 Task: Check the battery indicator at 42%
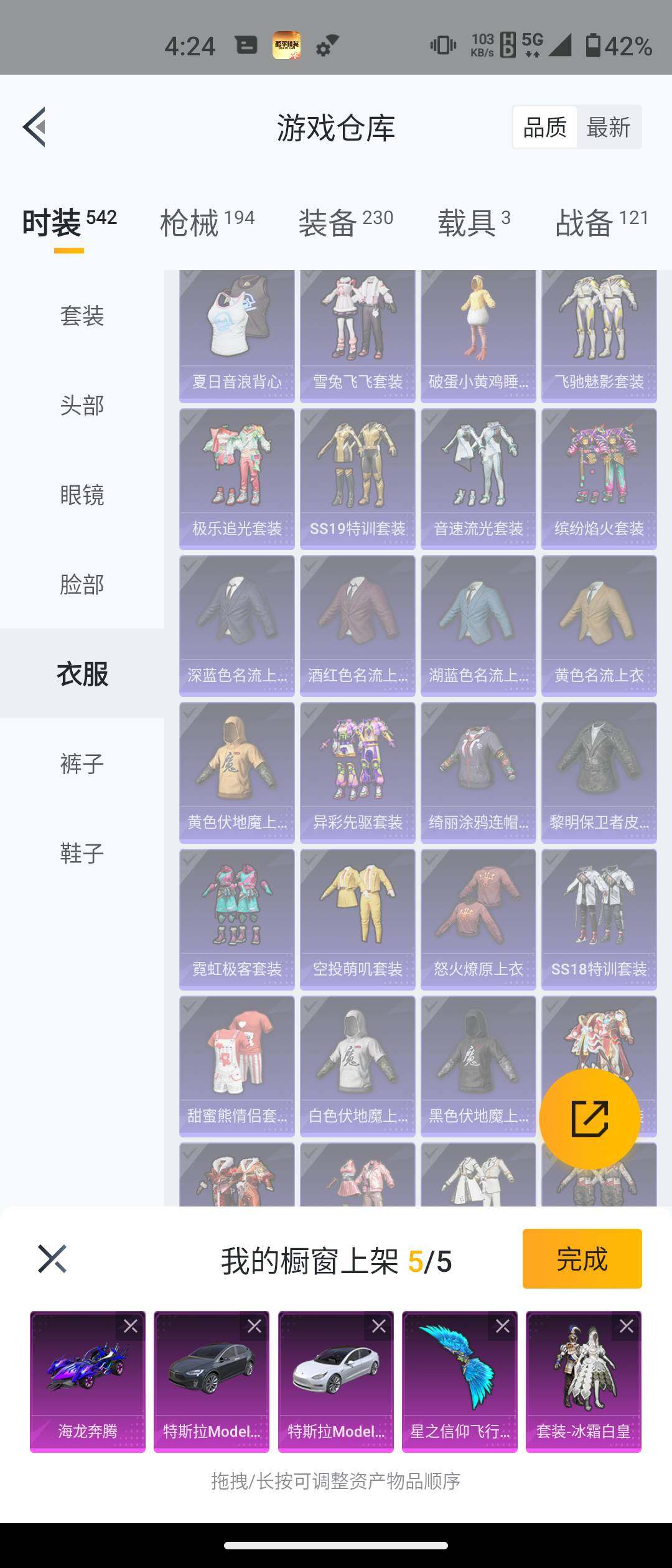[616, 44]
